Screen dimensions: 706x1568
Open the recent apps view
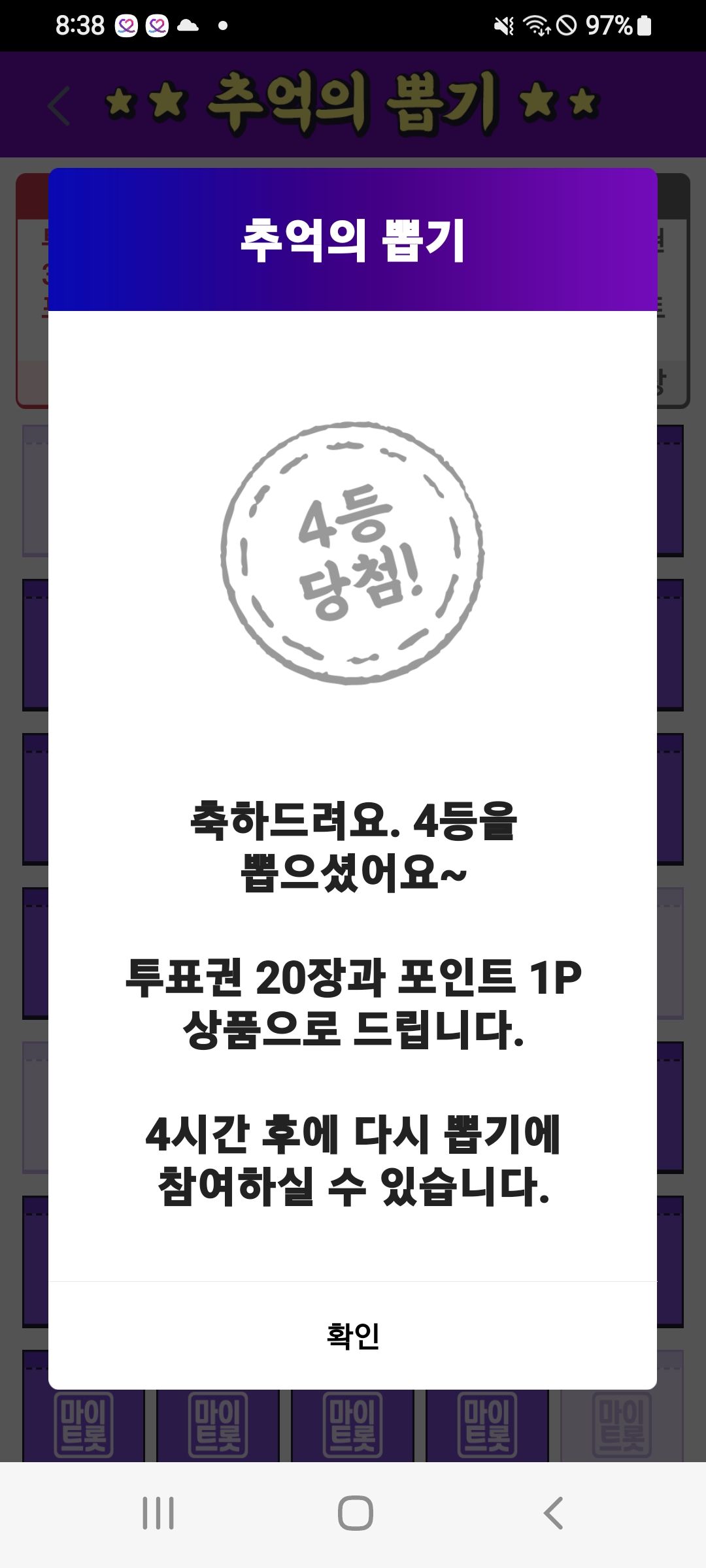tap(158, 1513)
